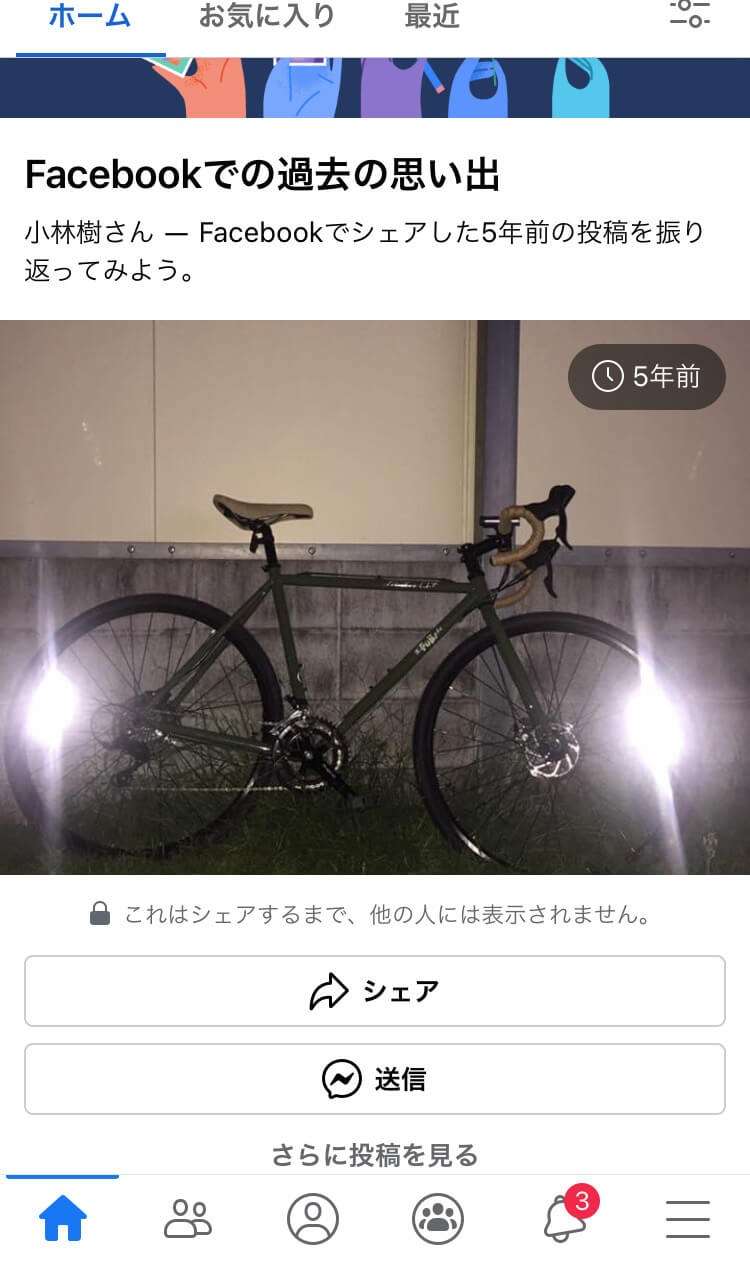This screenshot has width=750, height=1263.
Task: Open your profile tab
Action: (313, 1219)
